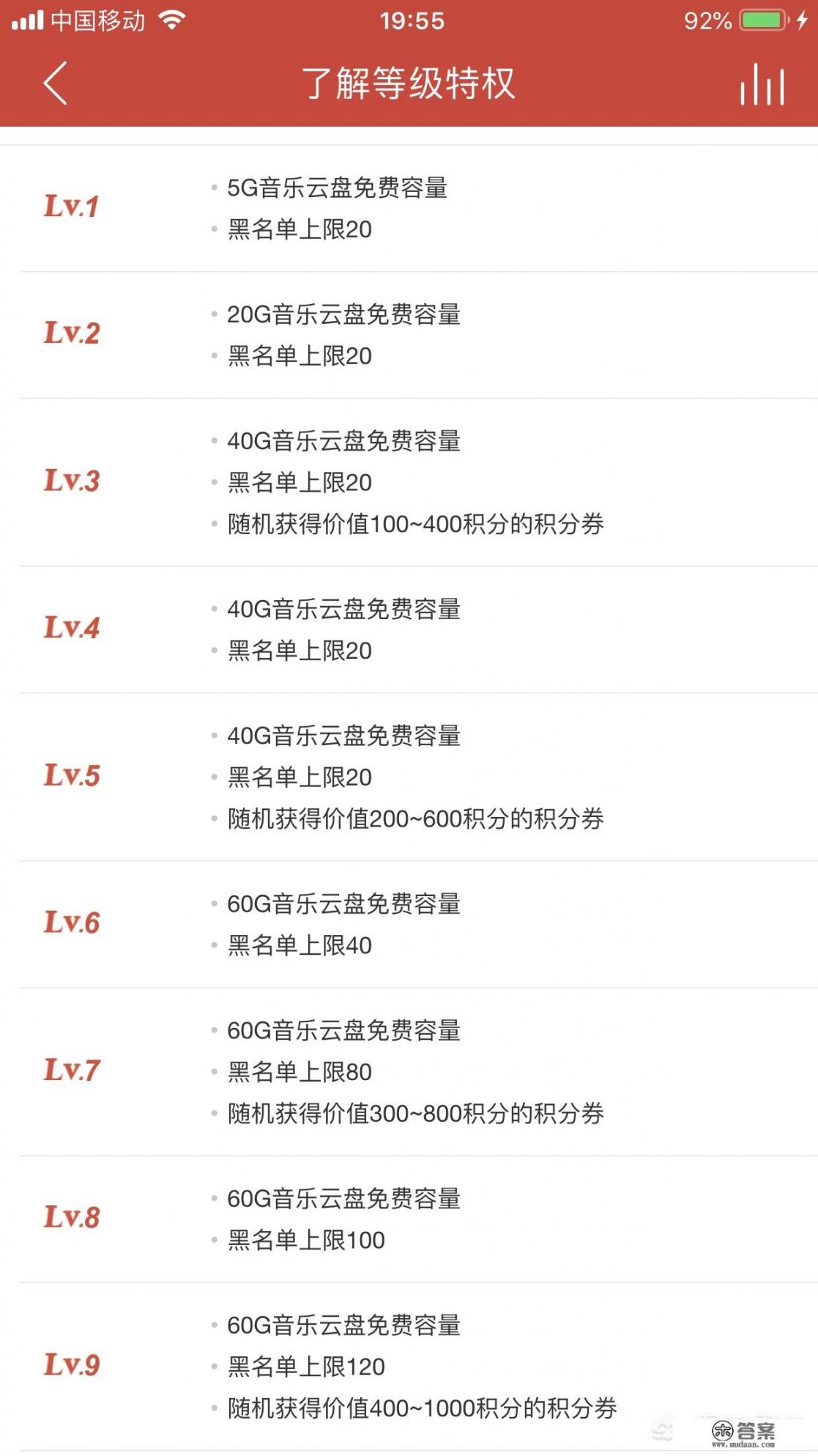
Task: Tap 60G音乐云盘免费容量 under Lv.6
Action: tap(344, 904)
